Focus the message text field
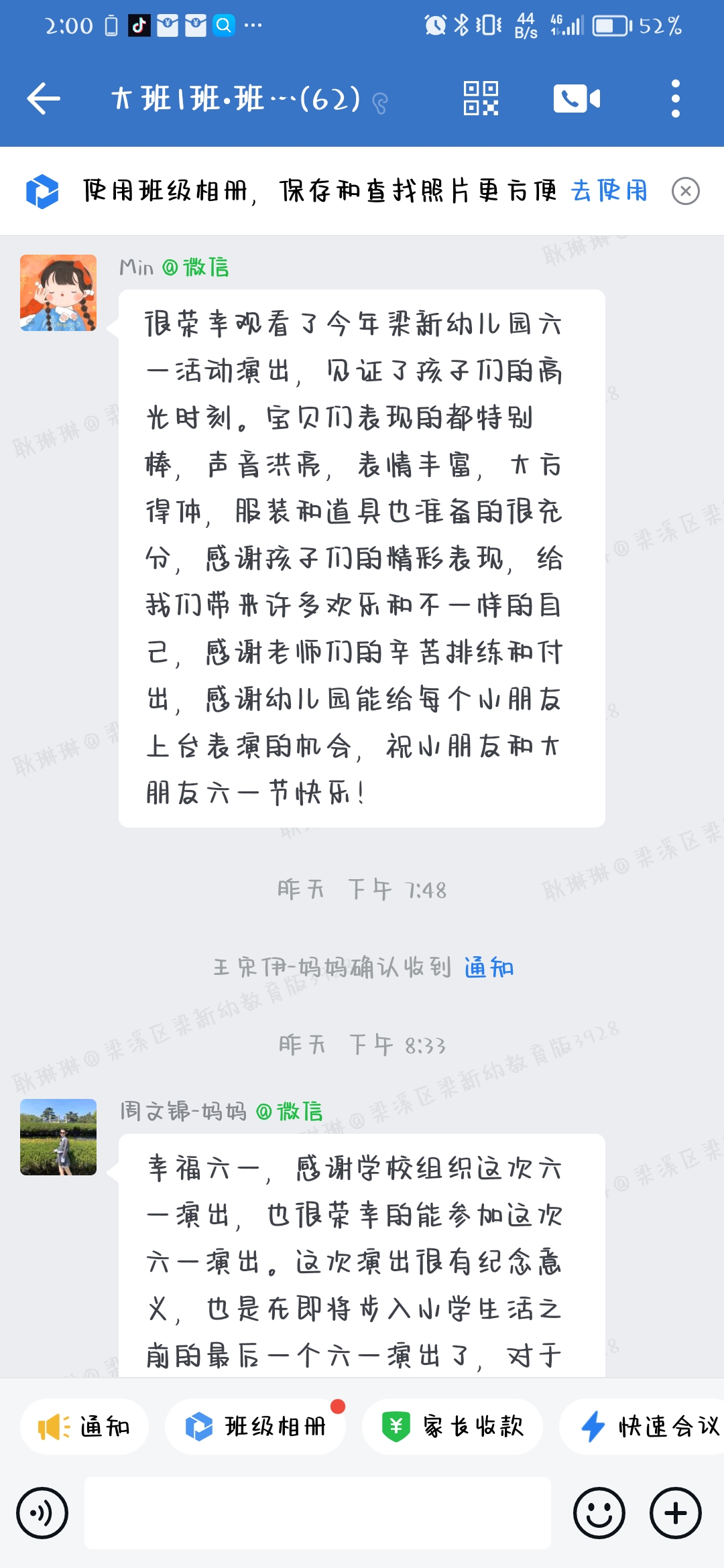The height and width of the screenshot is (1568, 724). 317,1513
